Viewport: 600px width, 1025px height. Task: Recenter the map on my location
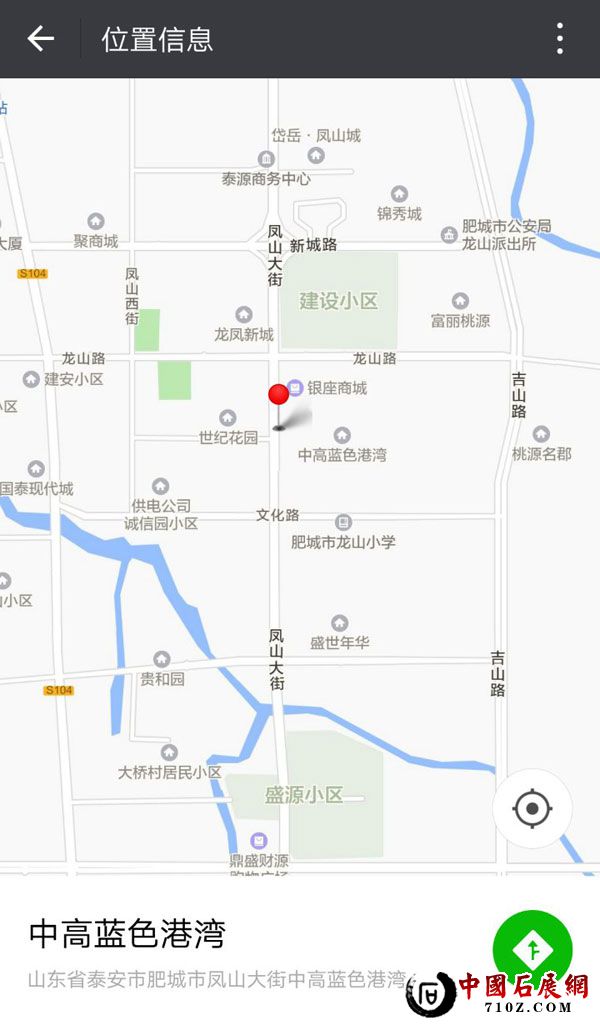pyautogui.click(x=532, y=808)
